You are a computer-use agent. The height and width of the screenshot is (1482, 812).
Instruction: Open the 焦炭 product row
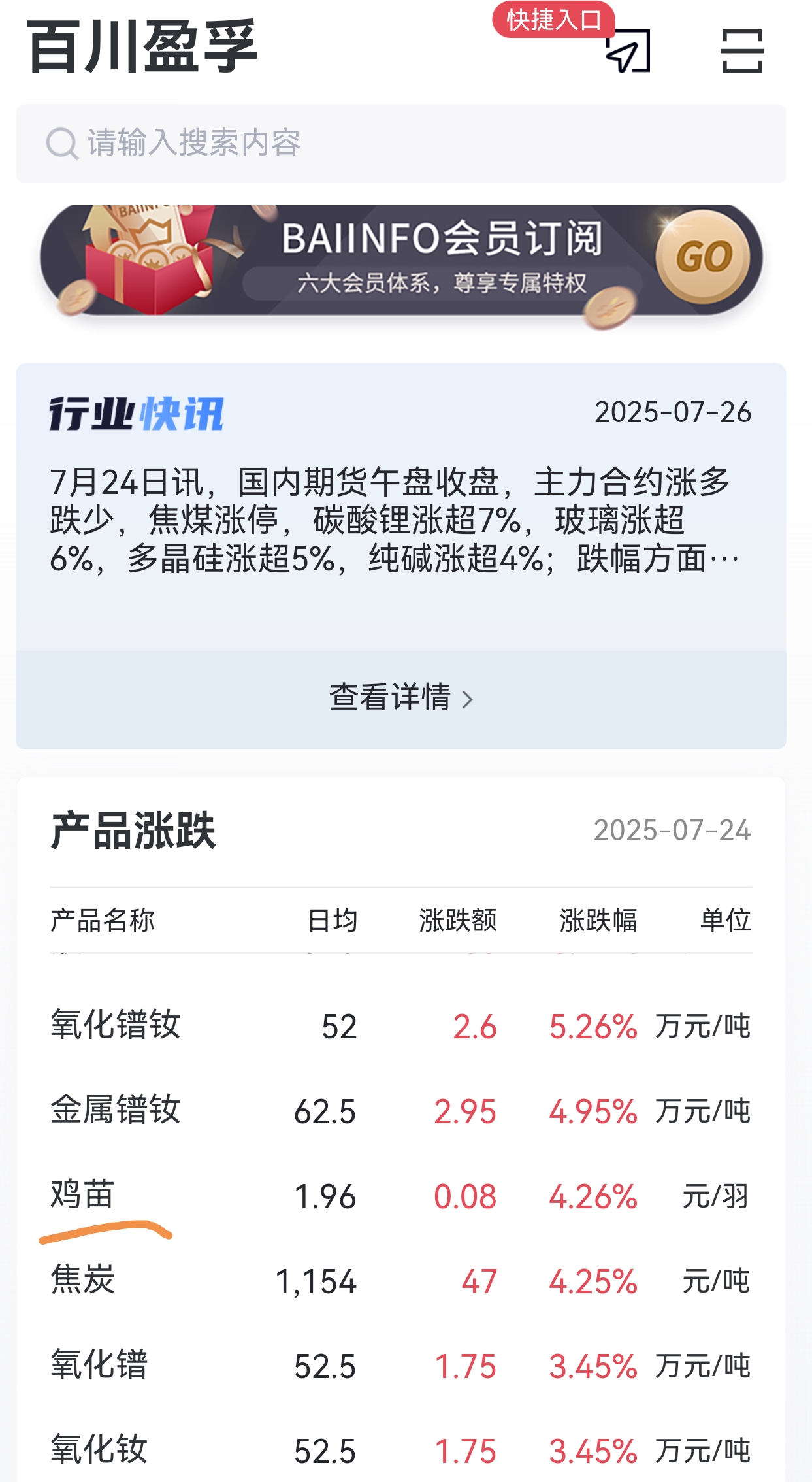400,1281
